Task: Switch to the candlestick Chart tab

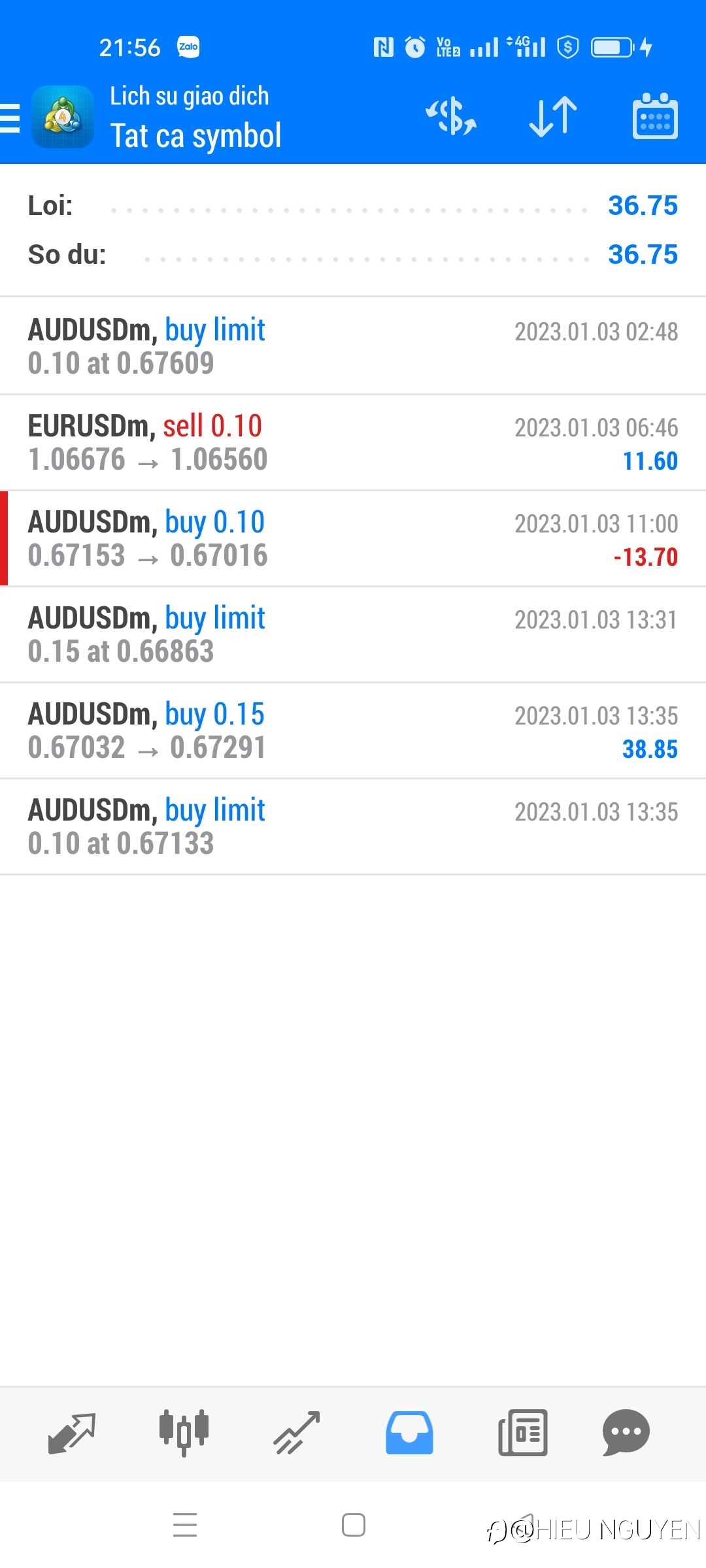Action: [184, 1433]
